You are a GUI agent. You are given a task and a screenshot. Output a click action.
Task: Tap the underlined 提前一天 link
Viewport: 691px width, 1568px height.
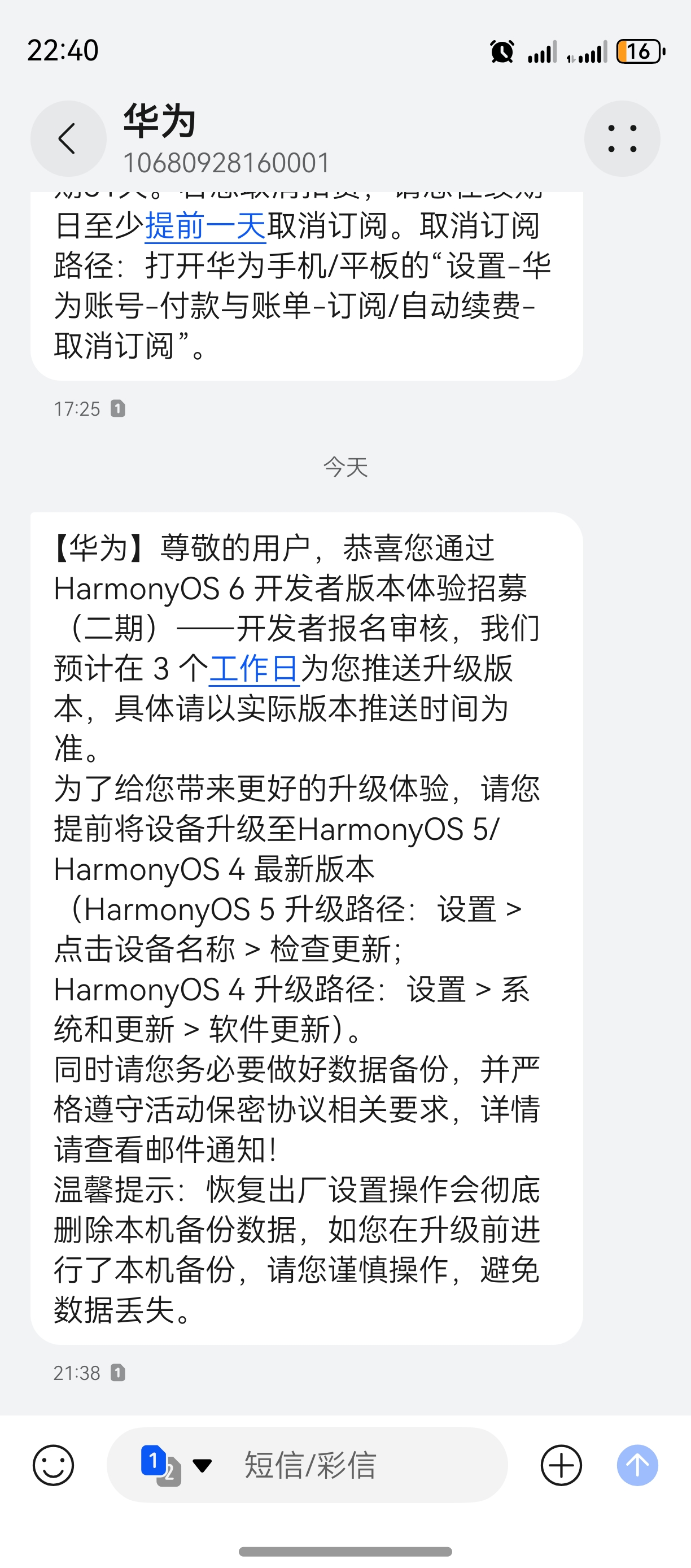coord(205,226)
